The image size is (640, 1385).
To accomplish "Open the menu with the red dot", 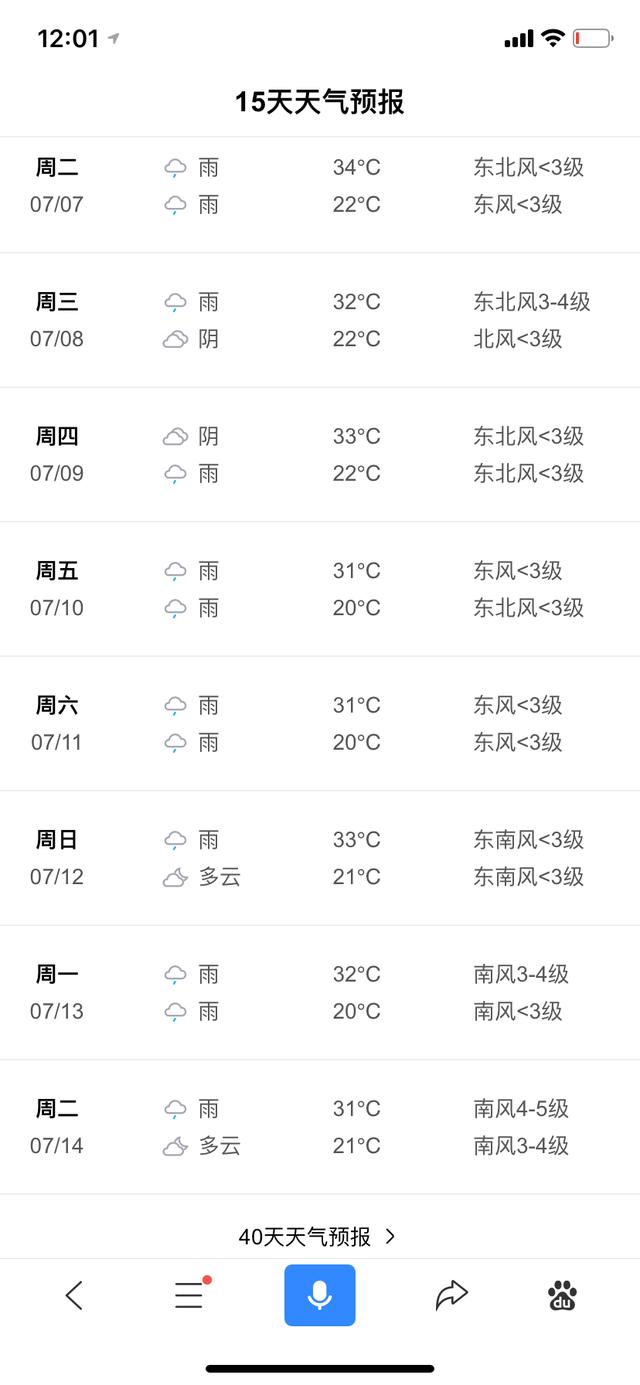I will pos(190,1295).
